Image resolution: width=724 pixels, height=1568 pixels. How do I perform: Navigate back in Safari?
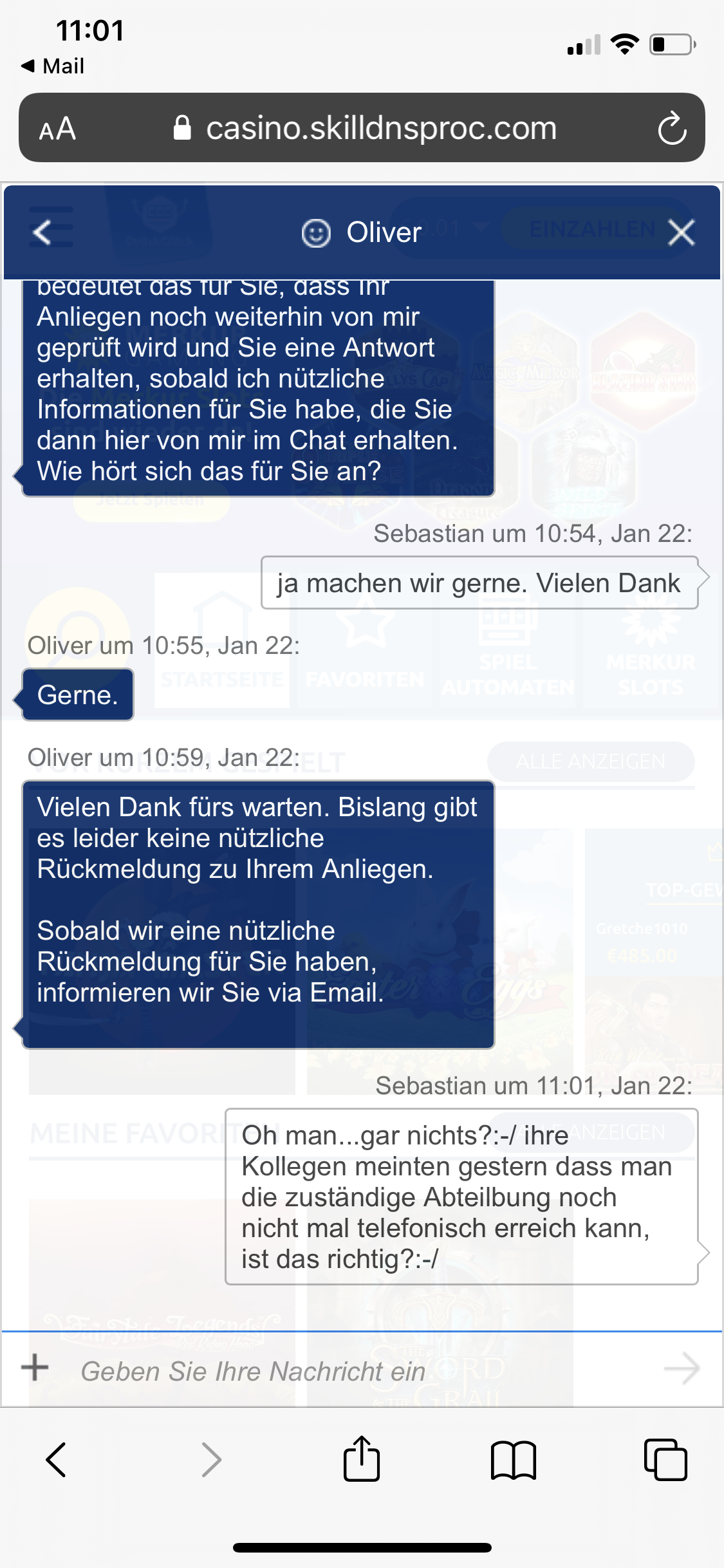(57, 1459)
